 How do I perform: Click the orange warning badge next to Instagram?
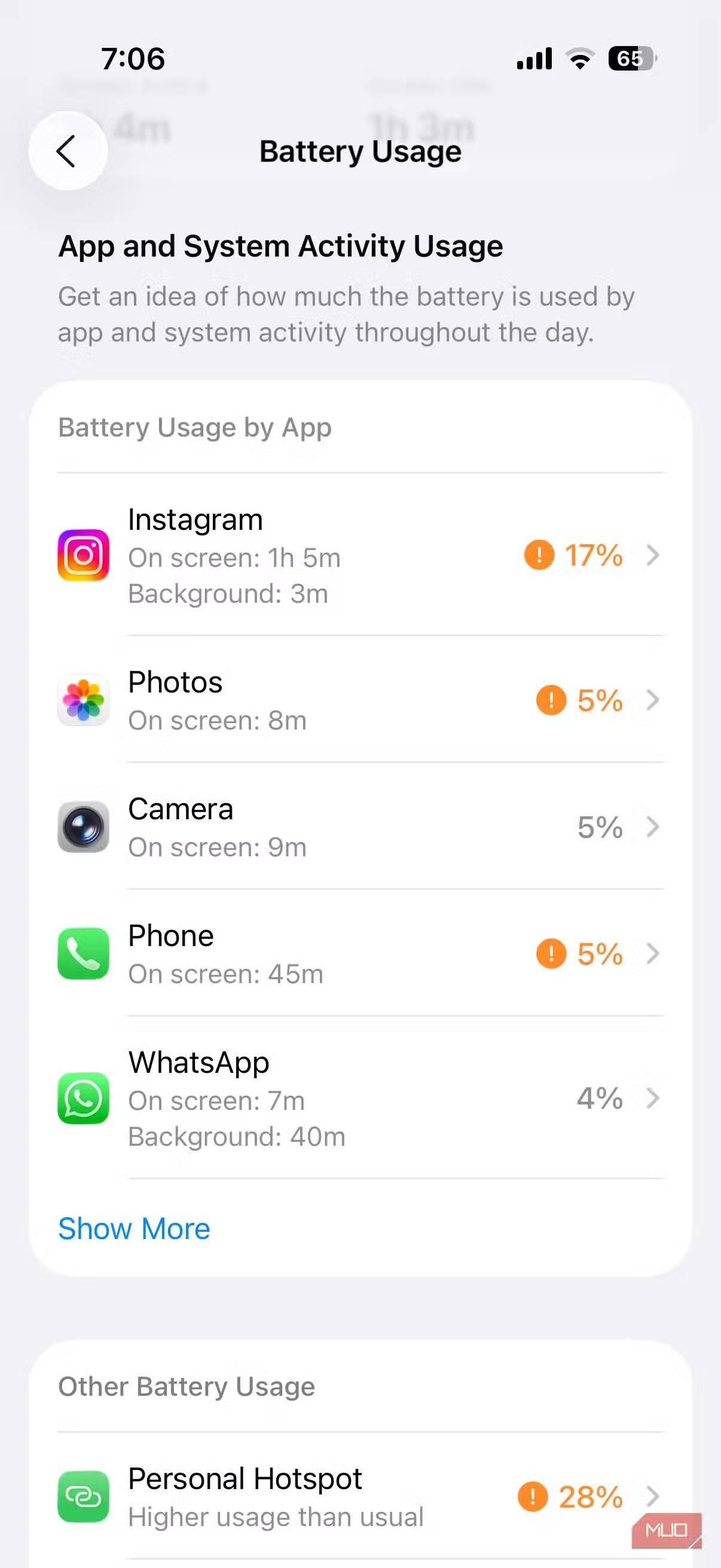tap(539, 555)
